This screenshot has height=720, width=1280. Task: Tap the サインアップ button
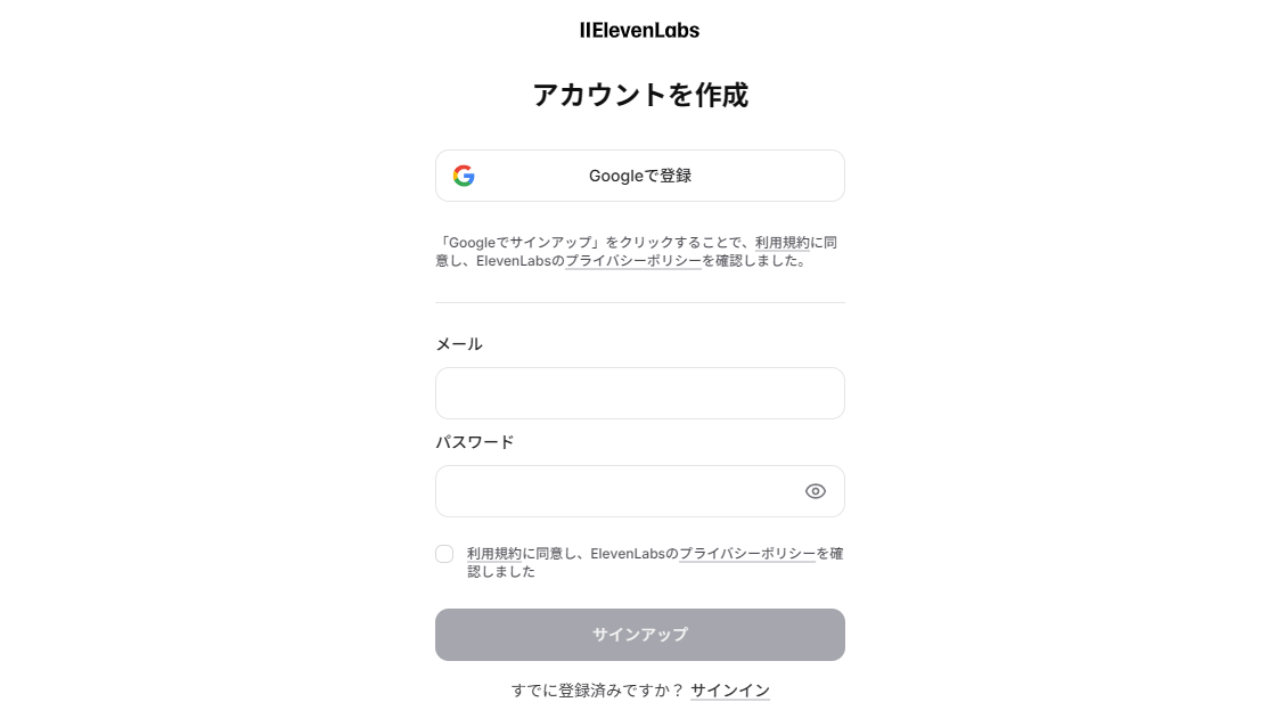click(x=640, y=635)
